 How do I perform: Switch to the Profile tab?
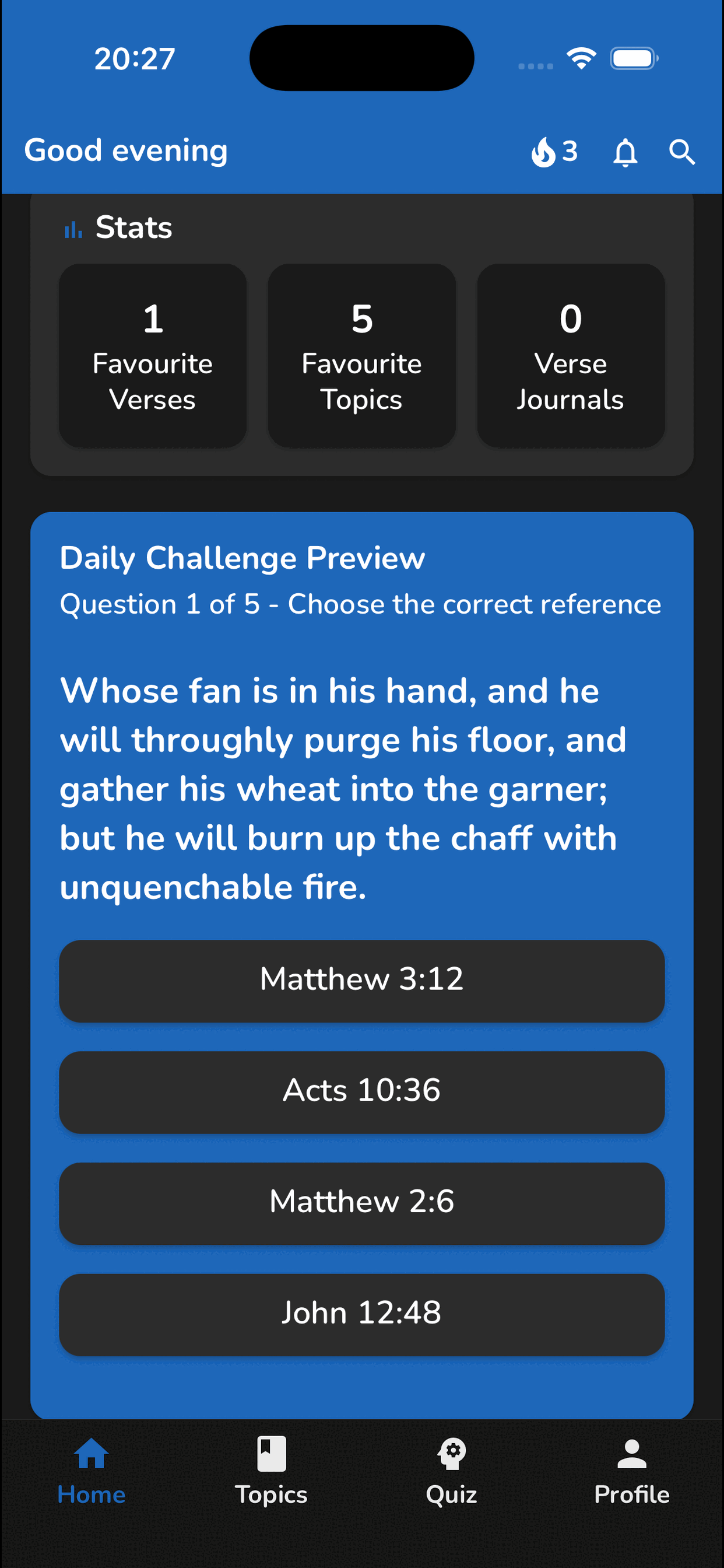point(631,1471)
